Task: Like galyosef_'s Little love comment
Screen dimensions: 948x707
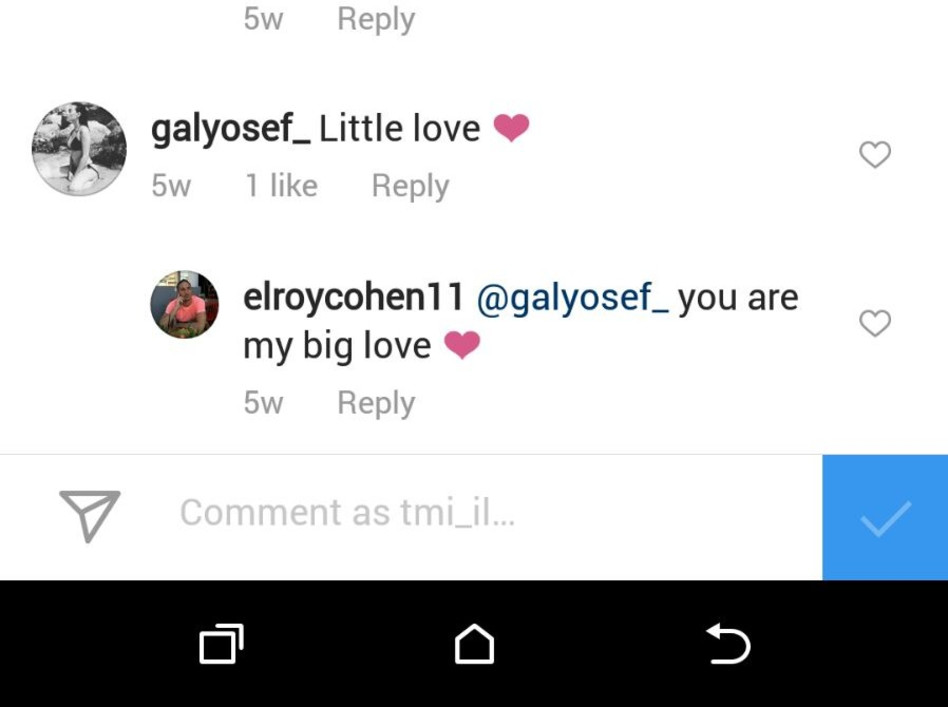Action: pos(875,154)
